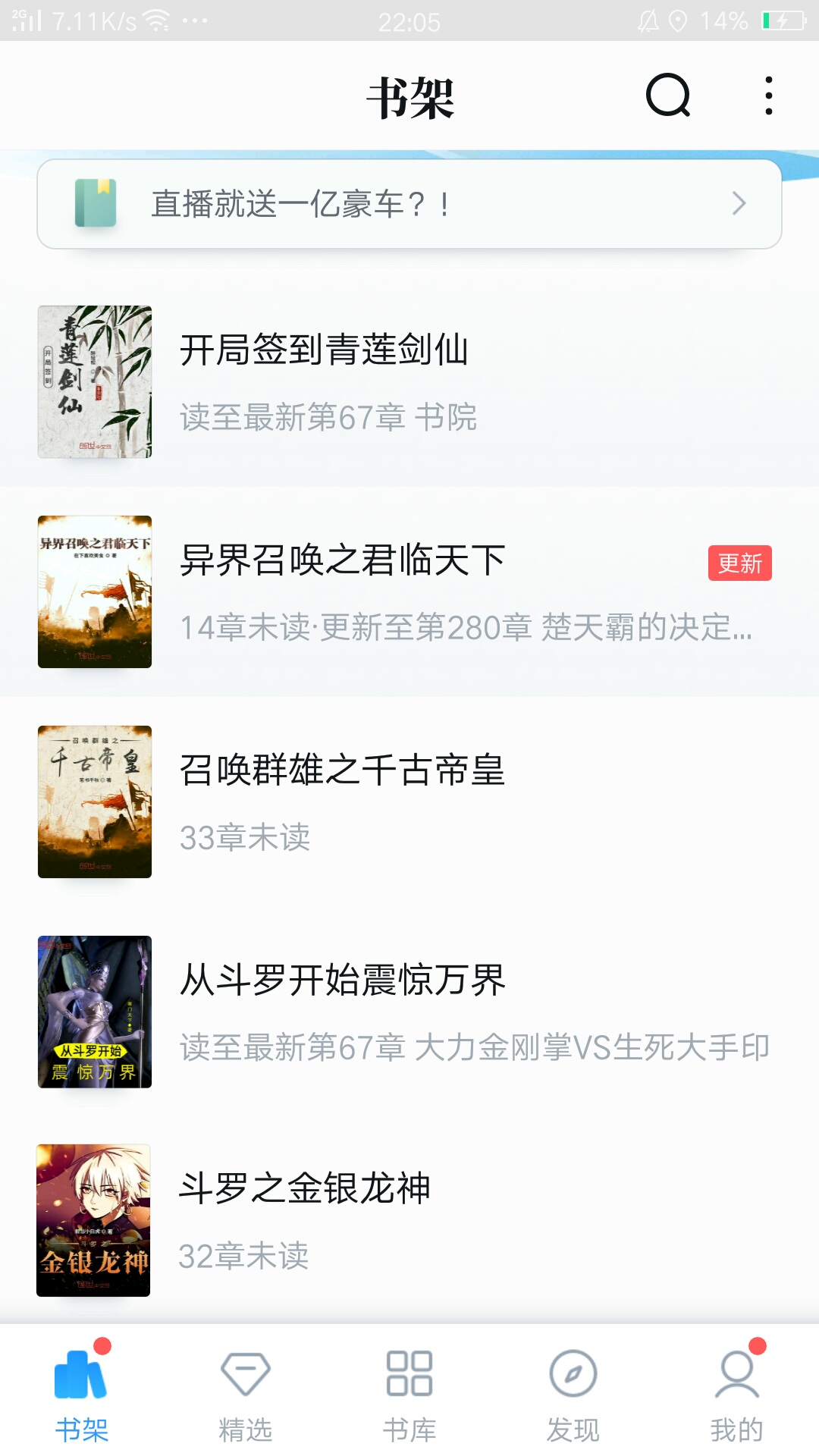Screen dimensions: 819x1456
Task: Open the 直播就送一亿豪车 banner
Action: tap(409, 204)
